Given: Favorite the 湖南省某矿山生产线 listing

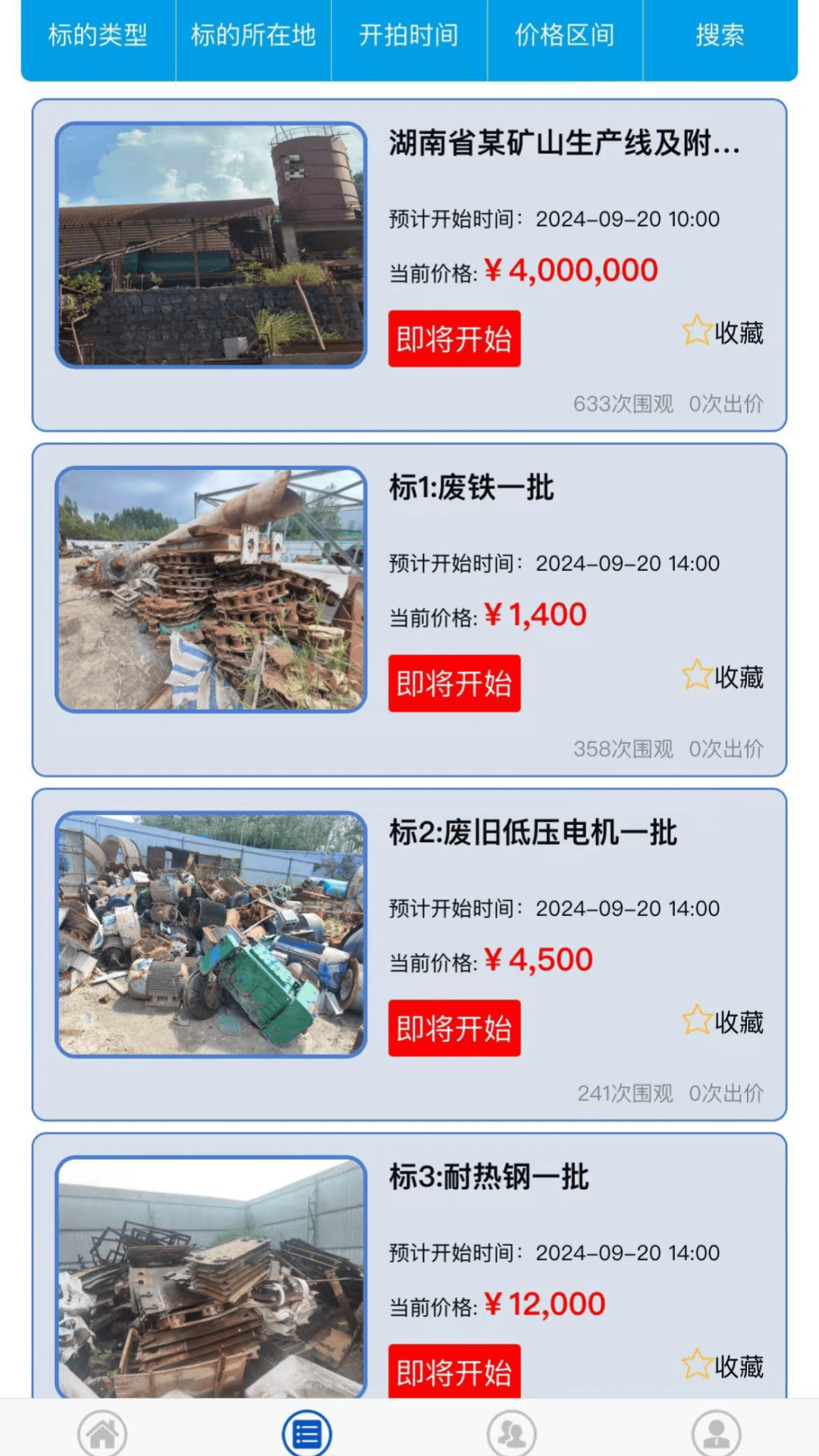Looking at the screenshot, I should tap(723, 332).
